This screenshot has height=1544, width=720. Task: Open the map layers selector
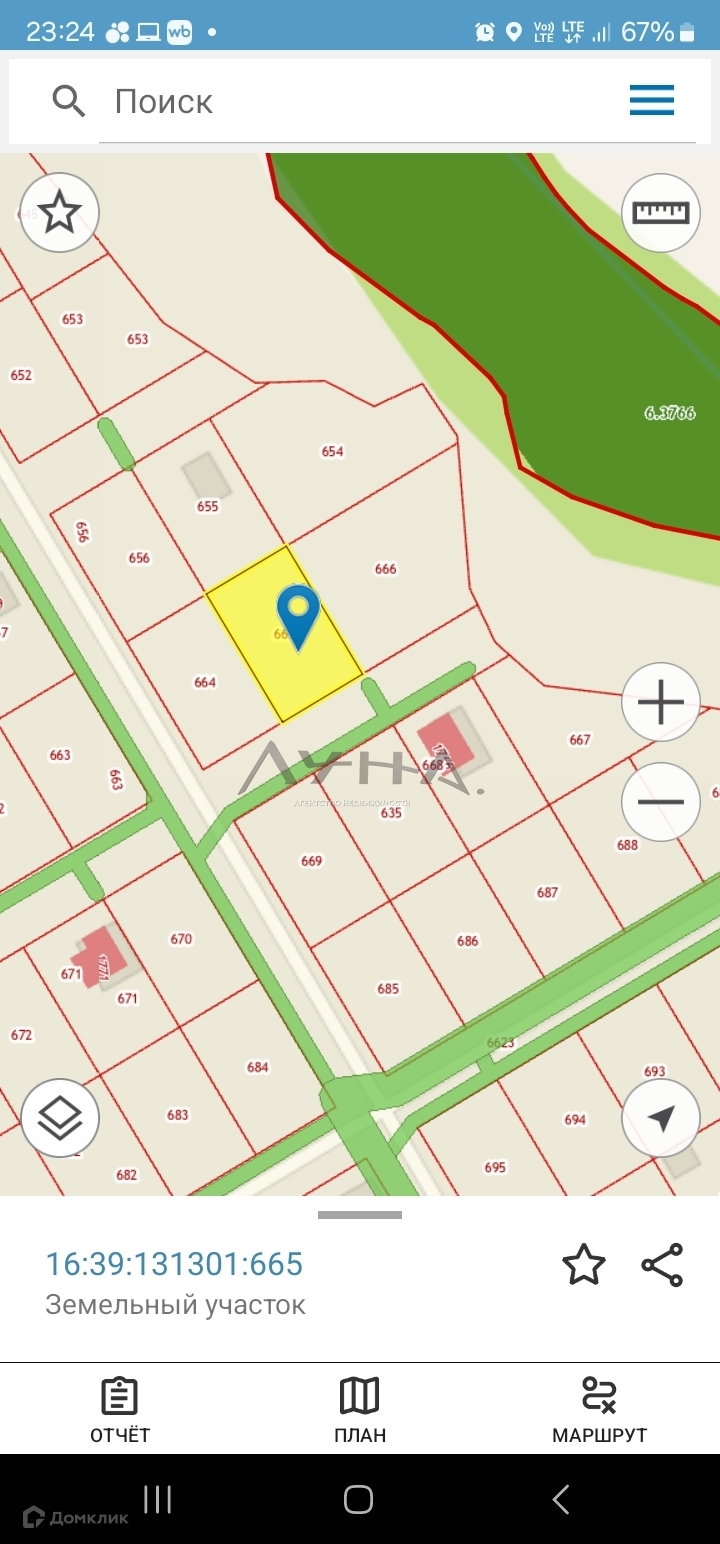(x=60, y=1118)
